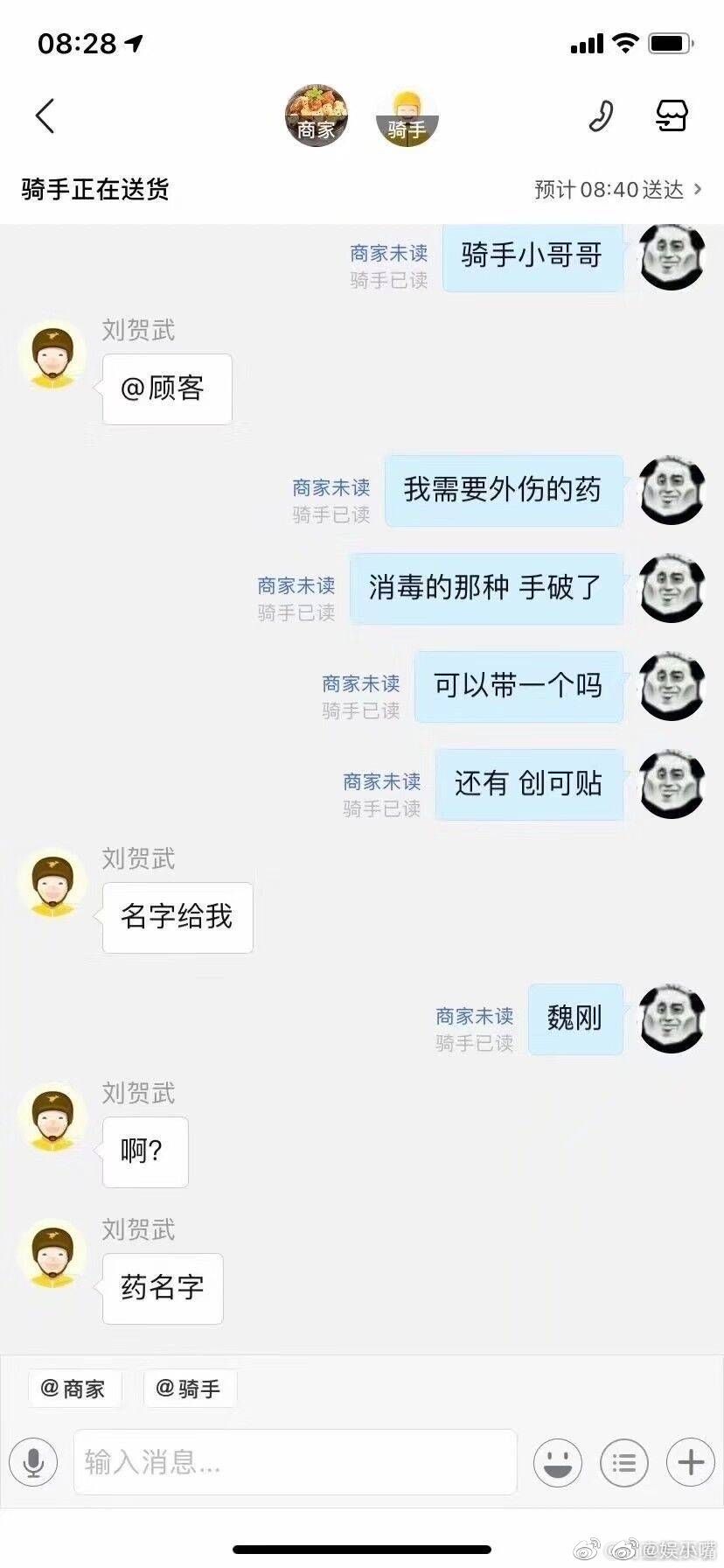Tap the 商家 merchant avatar

pyautogui.click(x=317, y=115)
